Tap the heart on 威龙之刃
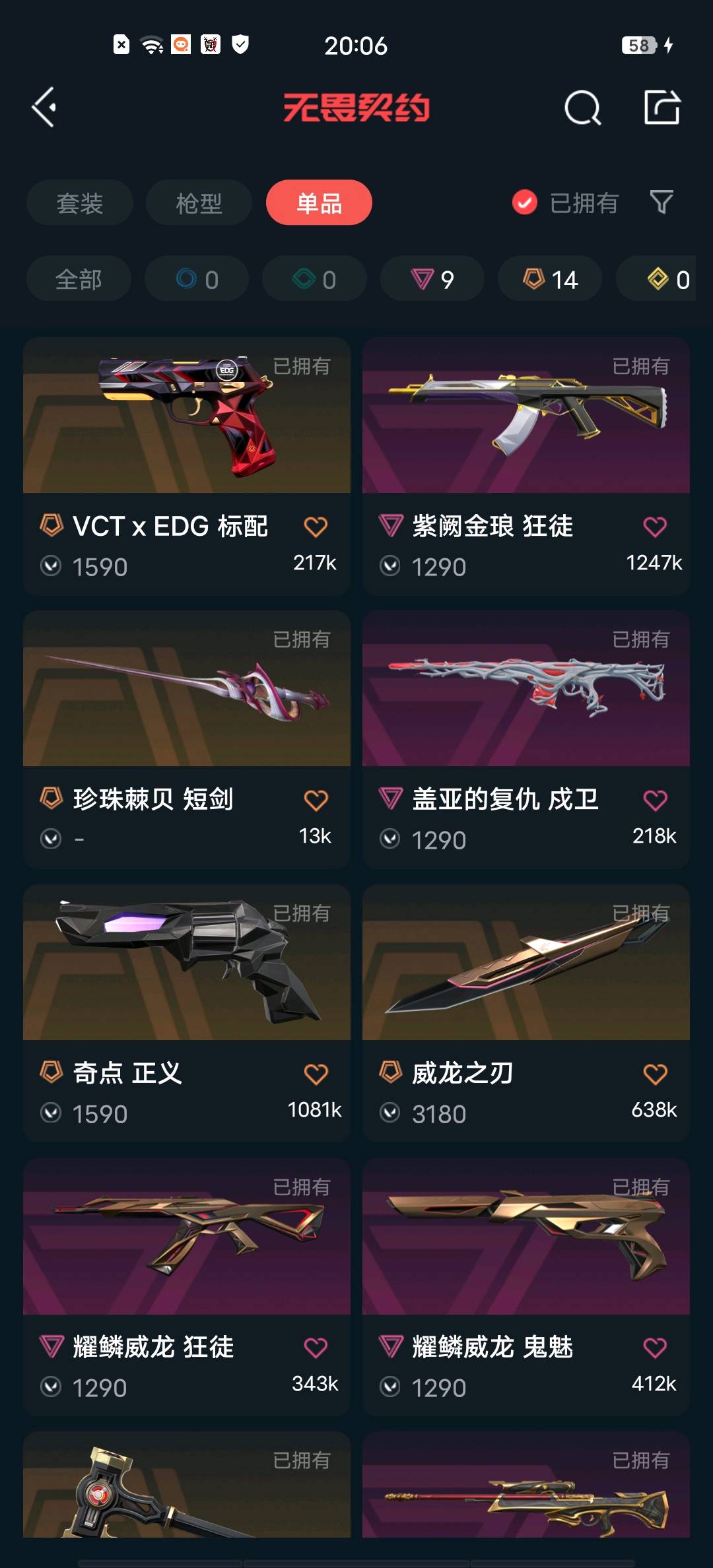 [x=655, y=1074]
